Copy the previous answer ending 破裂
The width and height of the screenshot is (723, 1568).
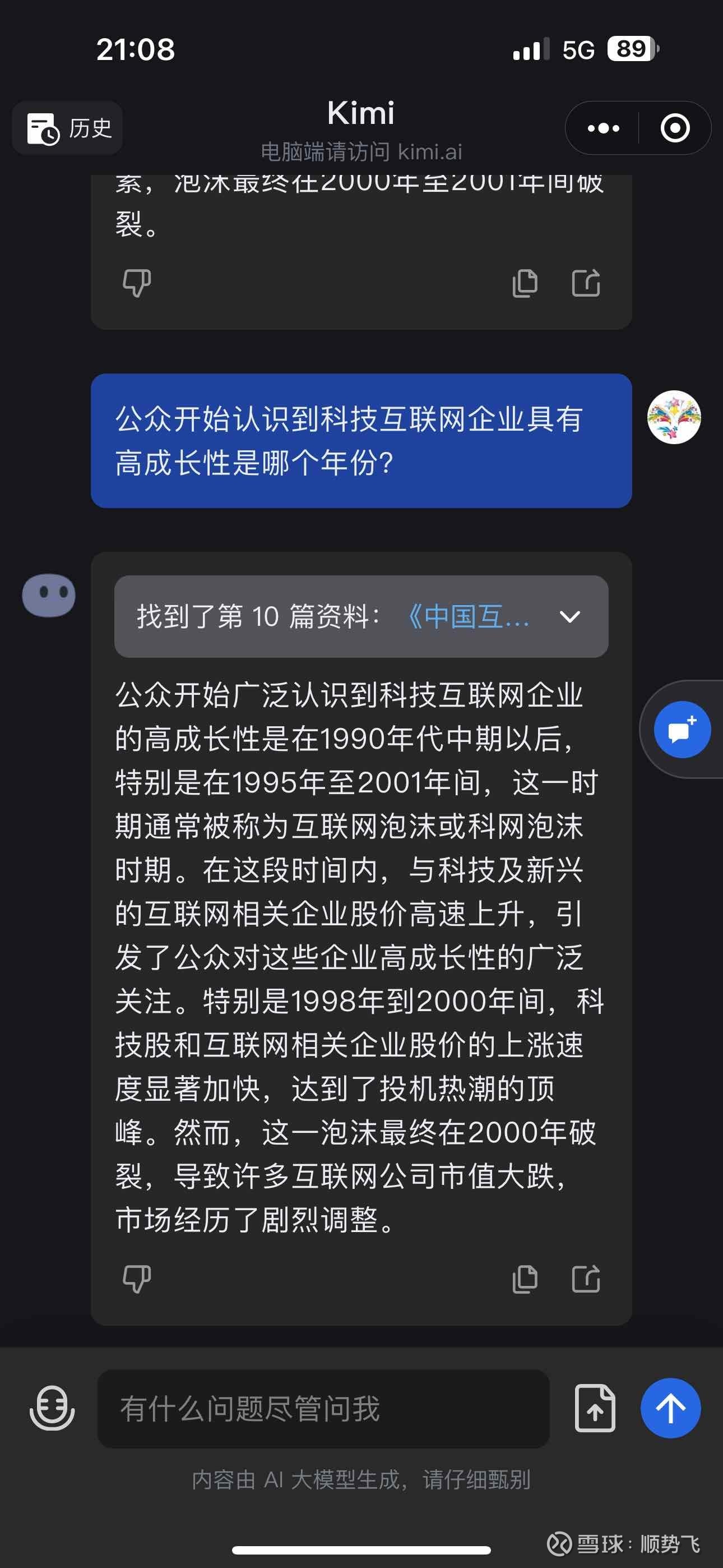click(525, 283)
